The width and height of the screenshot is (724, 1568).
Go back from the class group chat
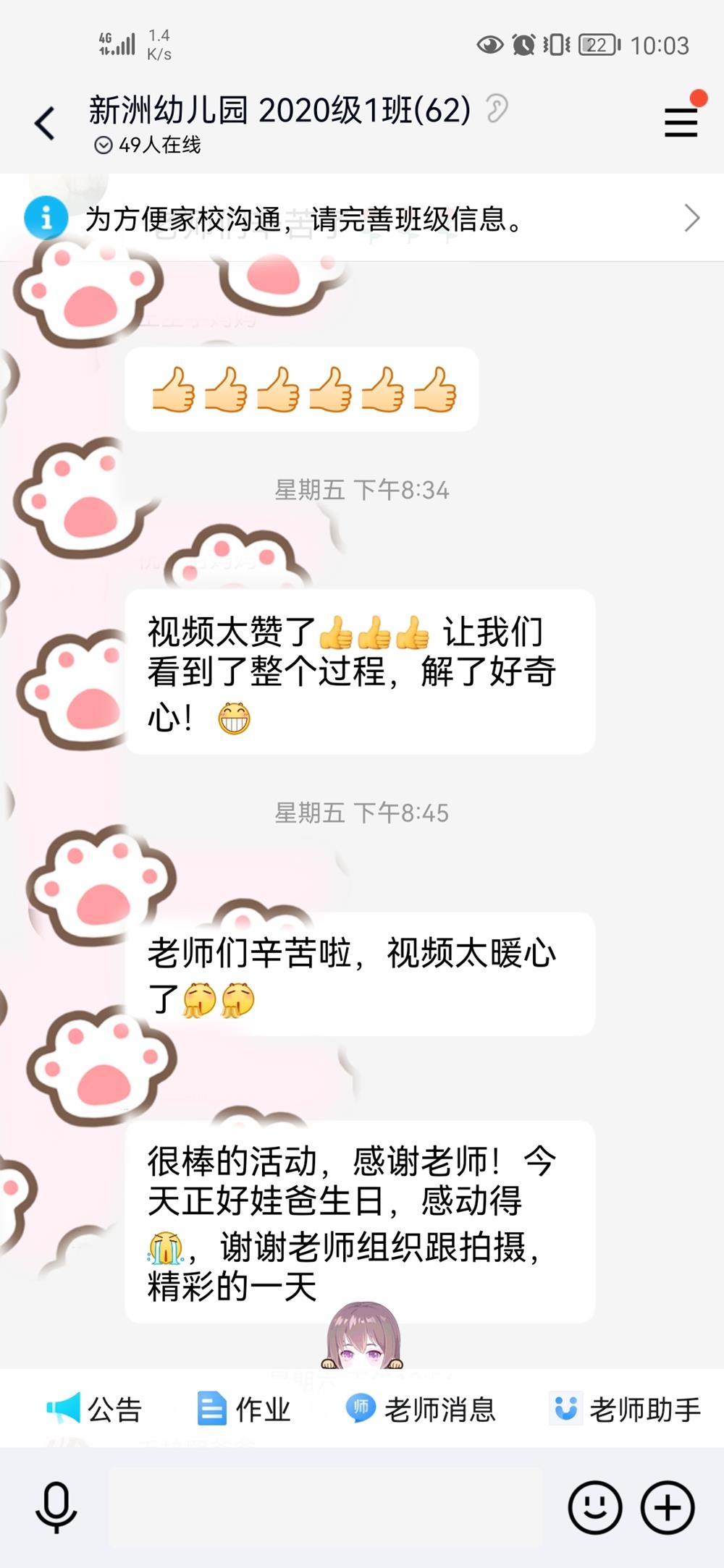tap(45, 123)
